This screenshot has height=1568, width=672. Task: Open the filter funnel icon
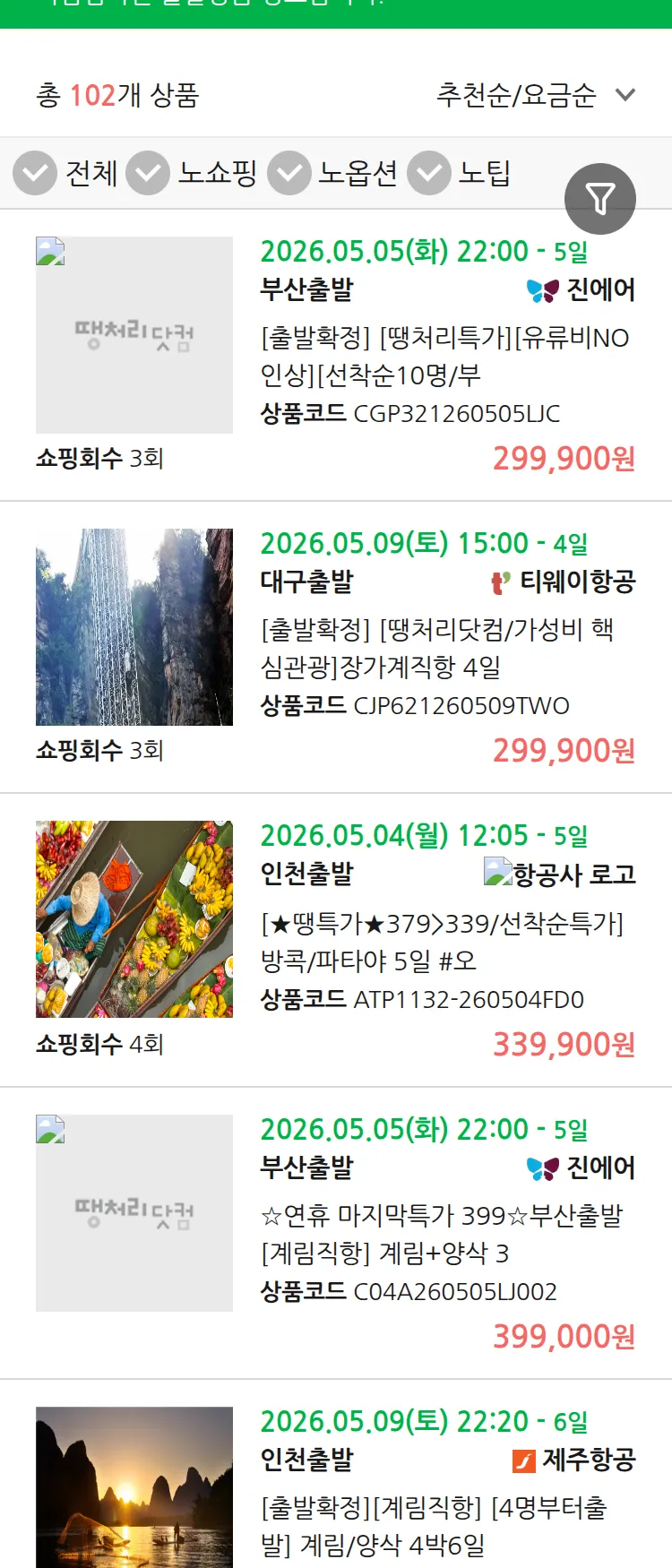600,198
